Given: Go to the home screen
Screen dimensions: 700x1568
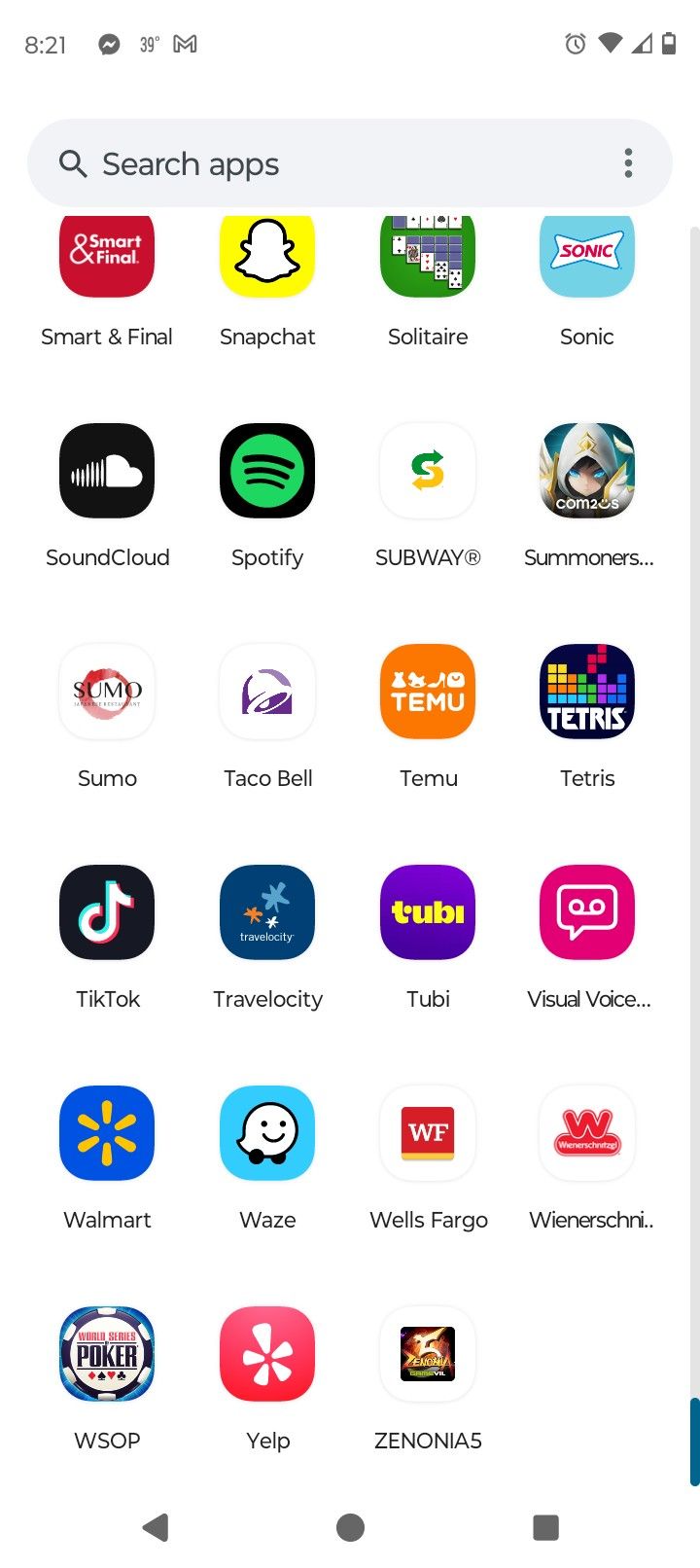Looking at the screenshot, I should tap(350, 1527).
